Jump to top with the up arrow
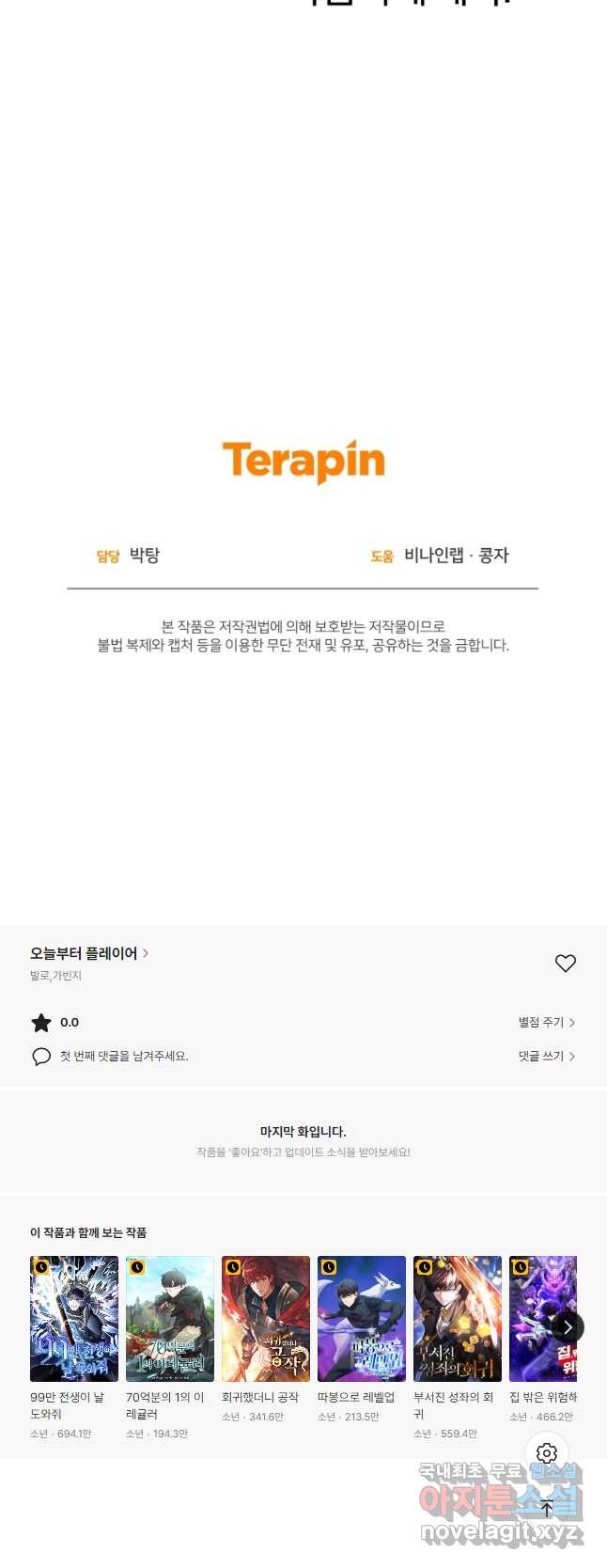The width and height of the screenshot is (607, 1568). click(547, 1508)
